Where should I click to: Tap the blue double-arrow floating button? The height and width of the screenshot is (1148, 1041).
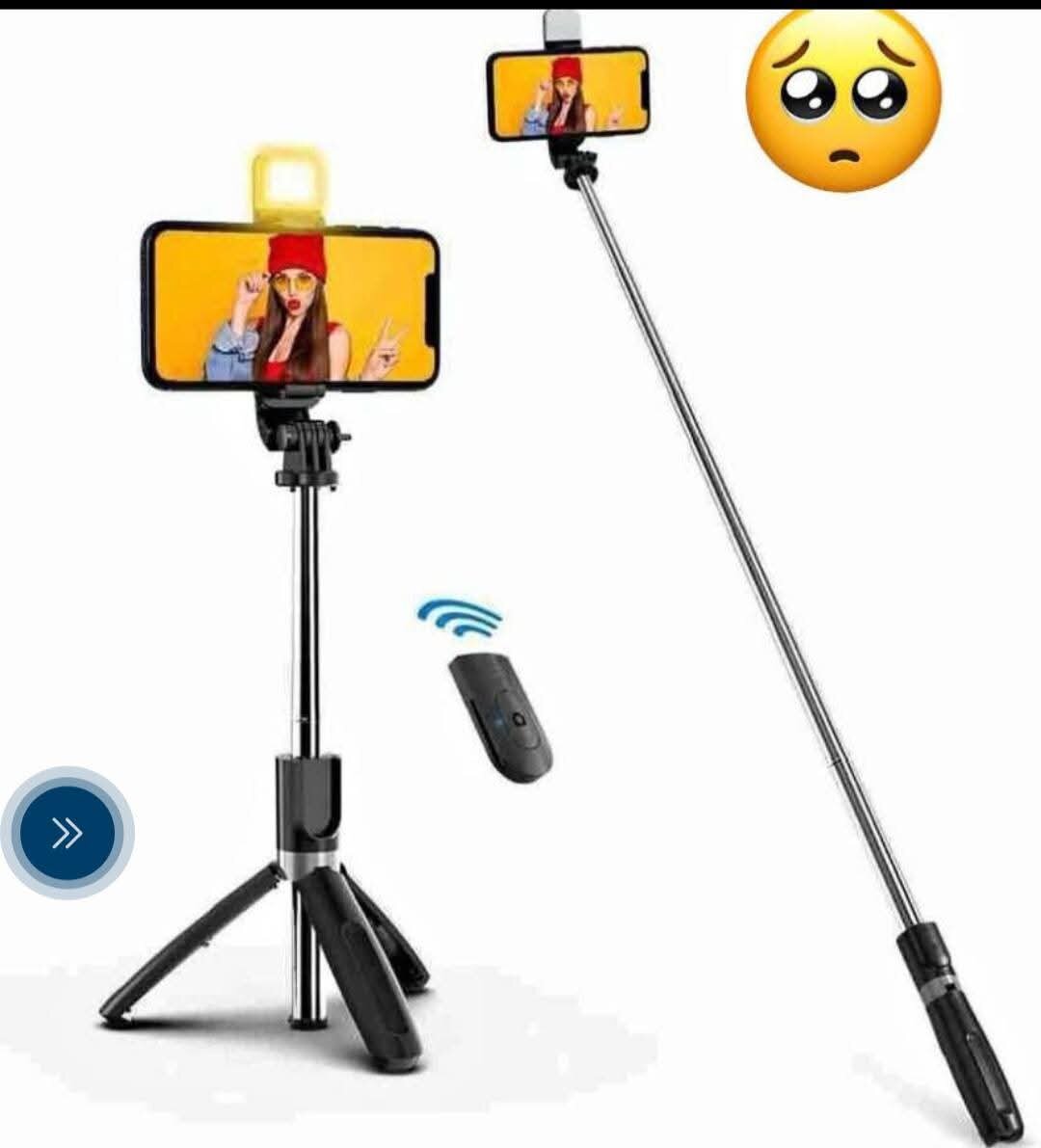67,833
